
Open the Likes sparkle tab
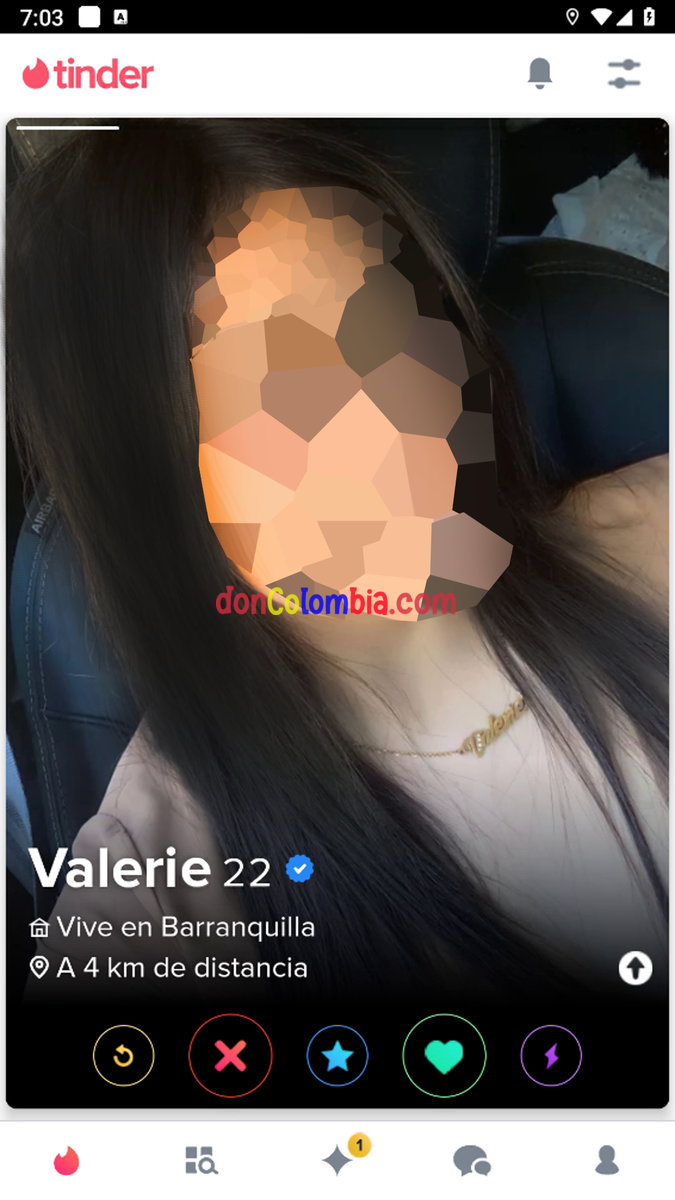[x=338, y=1160]
